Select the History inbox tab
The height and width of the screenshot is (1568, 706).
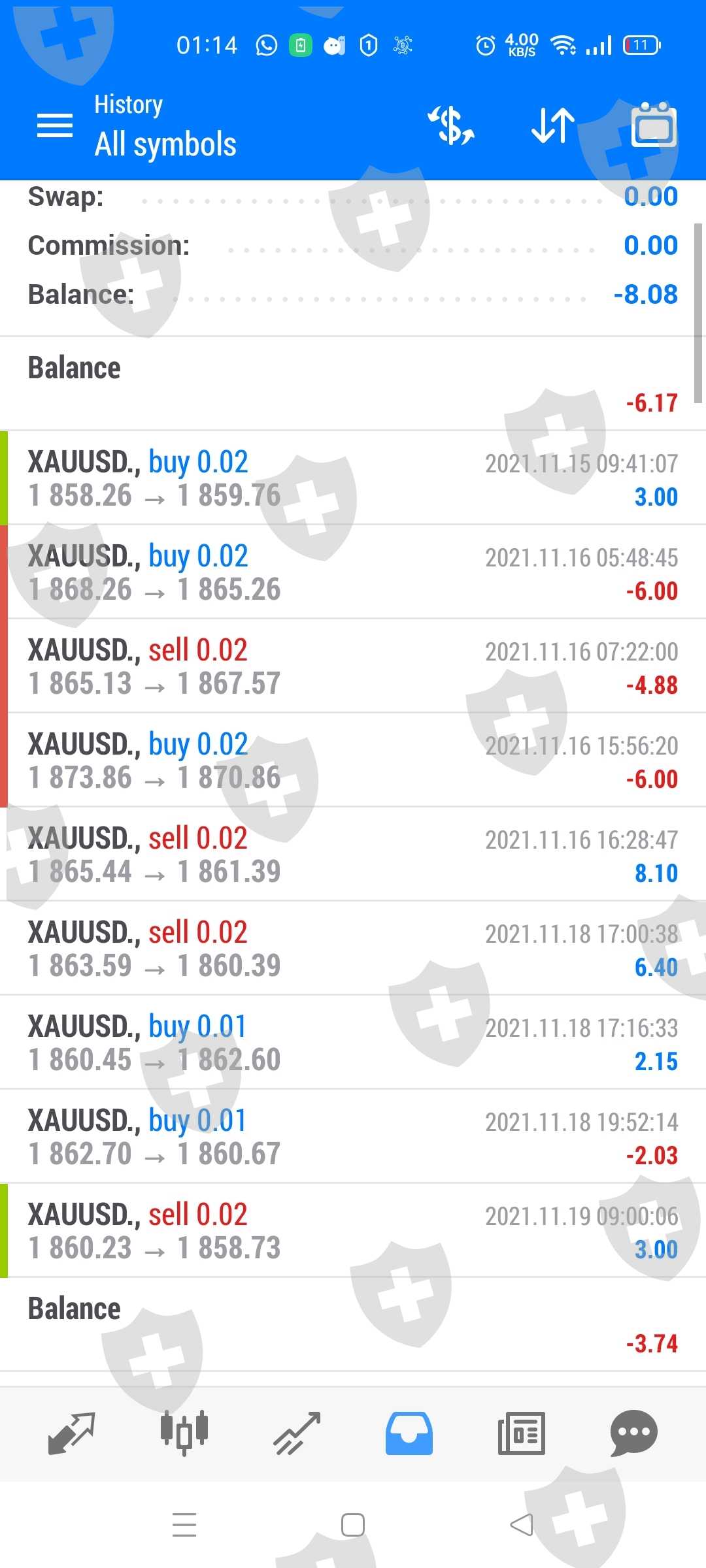click(x=409, y=1433)
